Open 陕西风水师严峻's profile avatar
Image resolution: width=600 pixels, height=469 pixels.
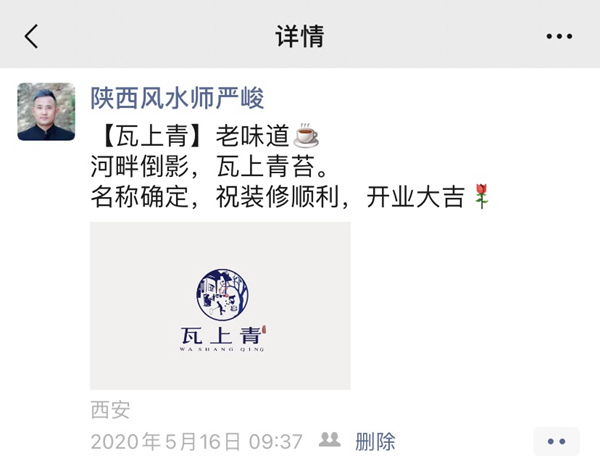point(46,111)
